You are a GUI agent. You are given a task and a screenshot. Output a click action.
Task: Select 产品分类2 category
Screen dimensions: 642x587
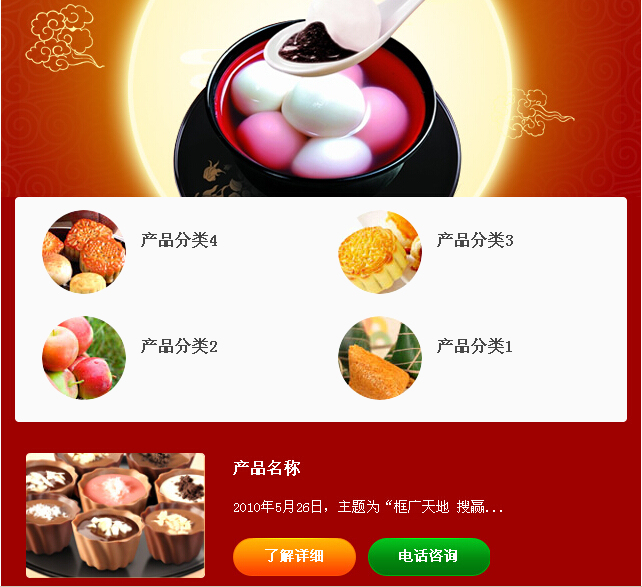178,347
